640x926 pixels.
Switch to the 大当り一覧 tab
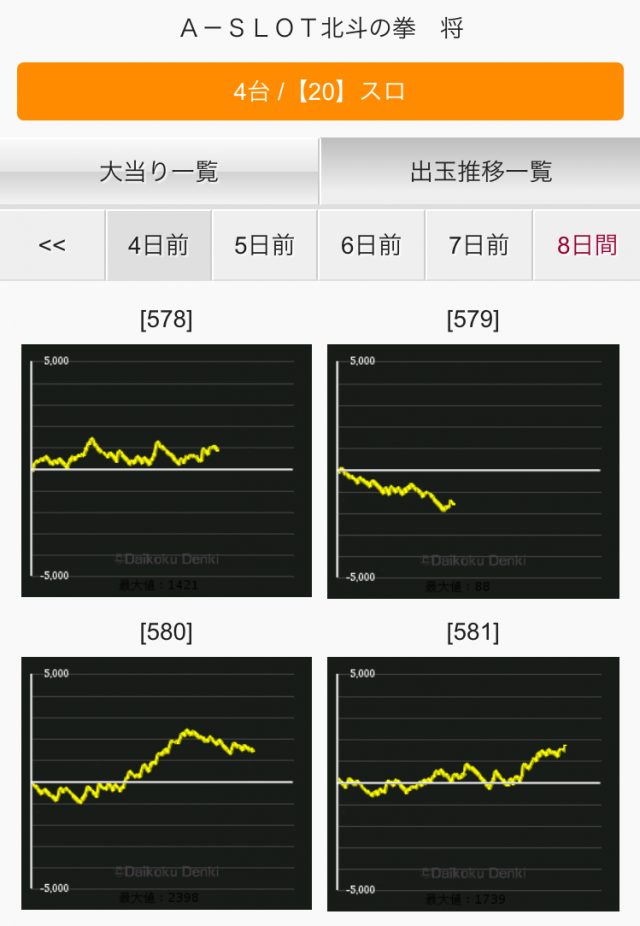tap(159, 172)
